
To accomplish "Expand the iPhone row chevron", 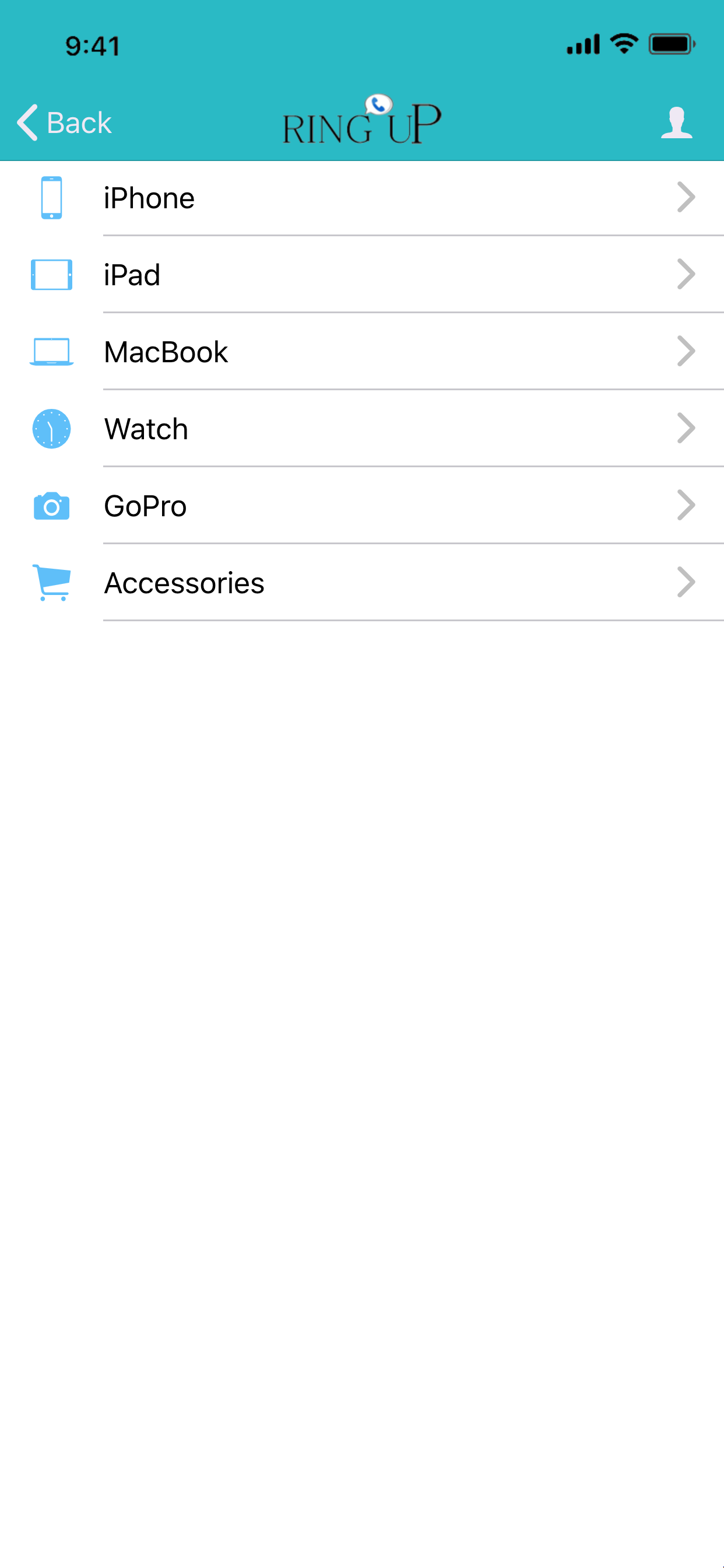I will point(686,197).
